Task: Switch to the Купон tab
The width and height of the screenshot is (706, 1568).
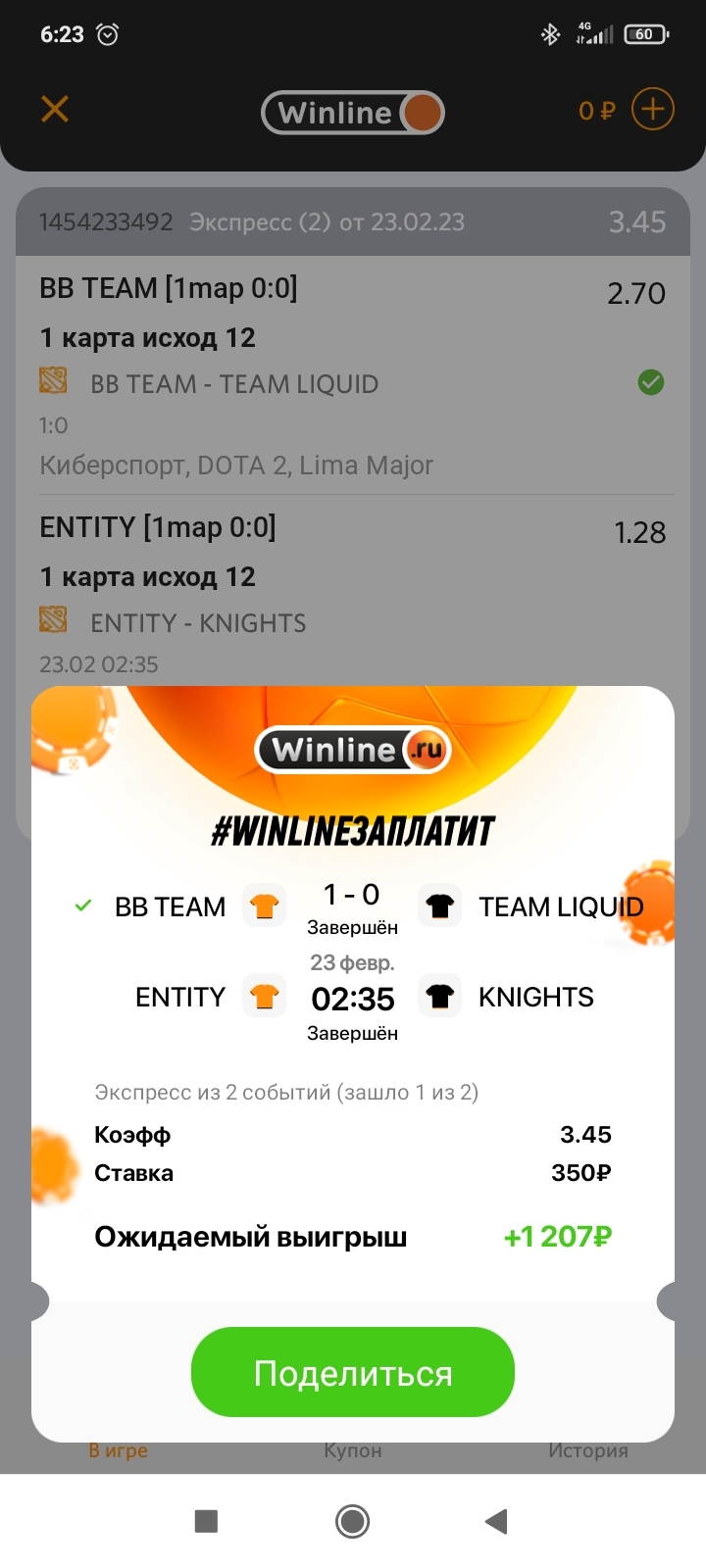Action: [352, 1450]
